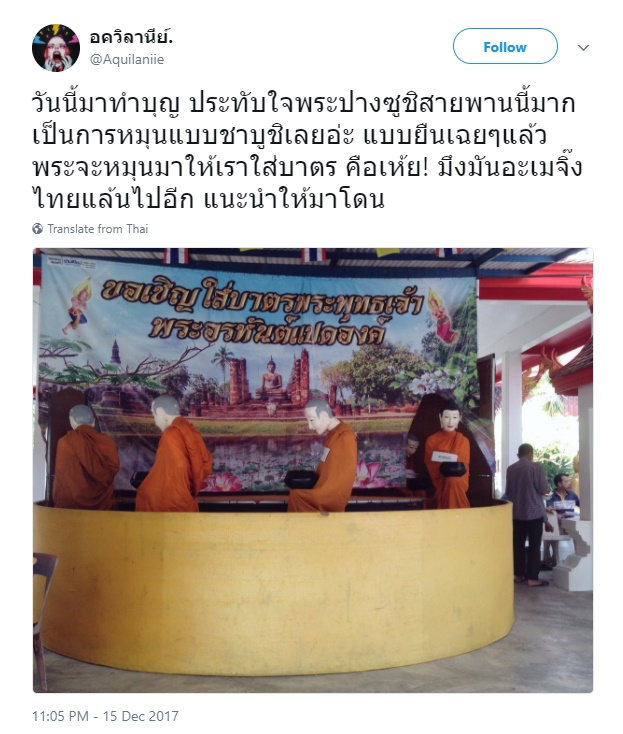Follow the Aquilaniie account
Viewport: 623px width, 734px height.
[505, 47]
